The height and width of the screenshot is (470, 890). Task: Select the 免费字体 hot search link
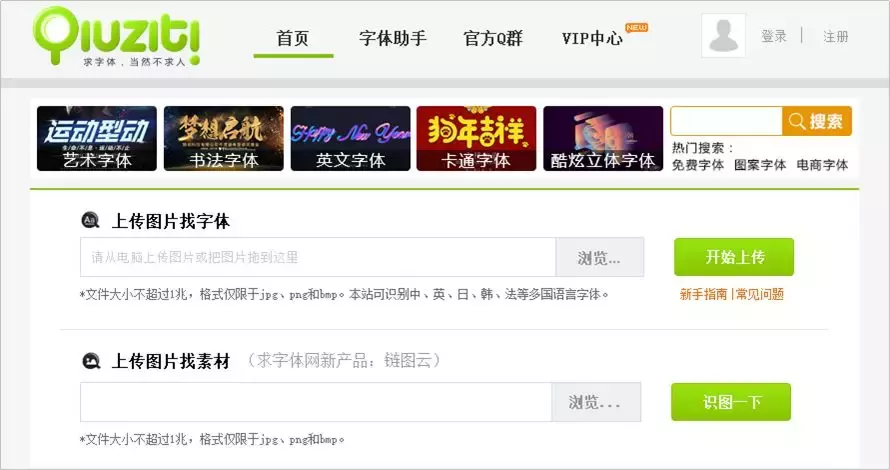coord(698,165)
